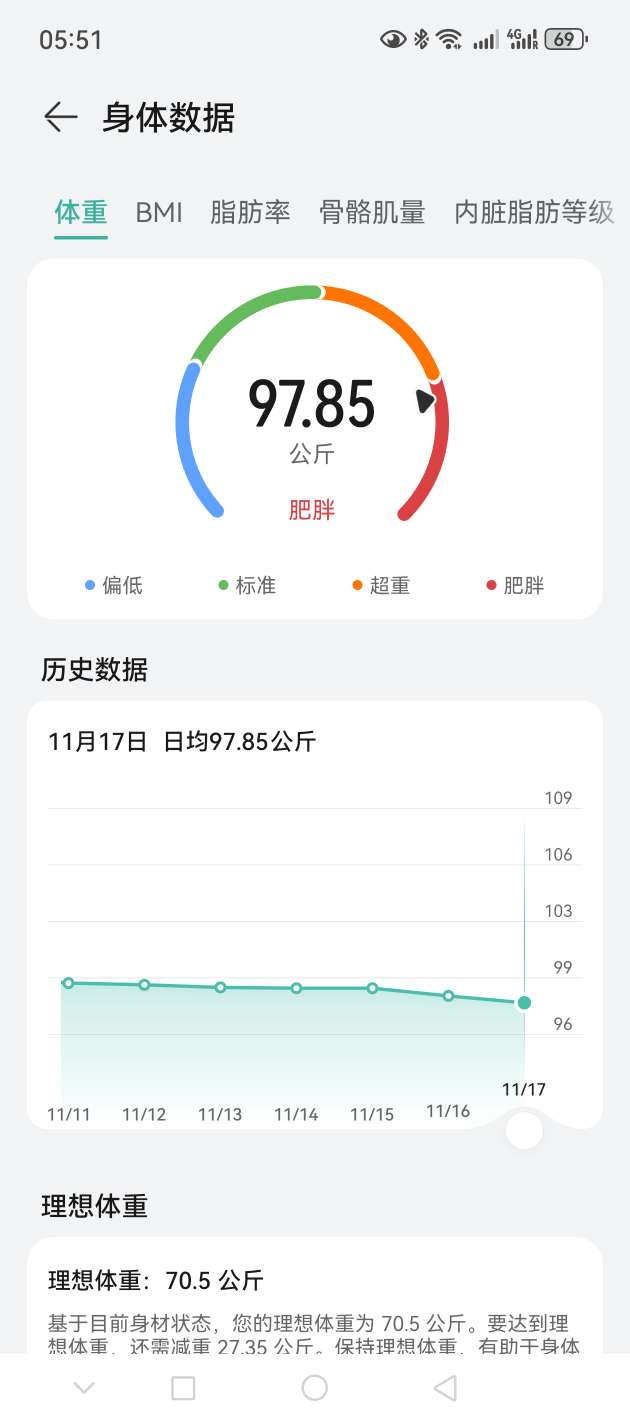
Task: Show the 11/15 weight data point
Action: coord(372,988)
